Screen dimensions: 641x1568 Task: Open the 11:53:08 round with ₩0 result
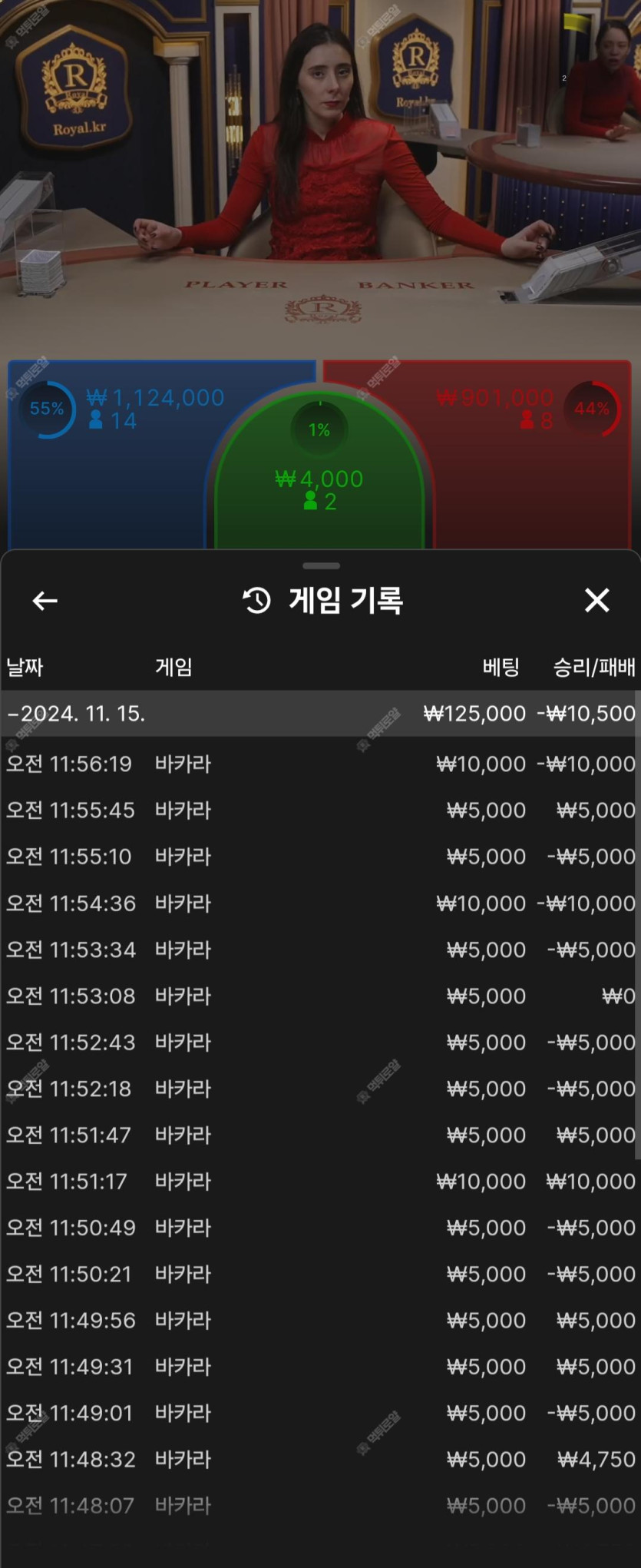[x=320, y=996]
